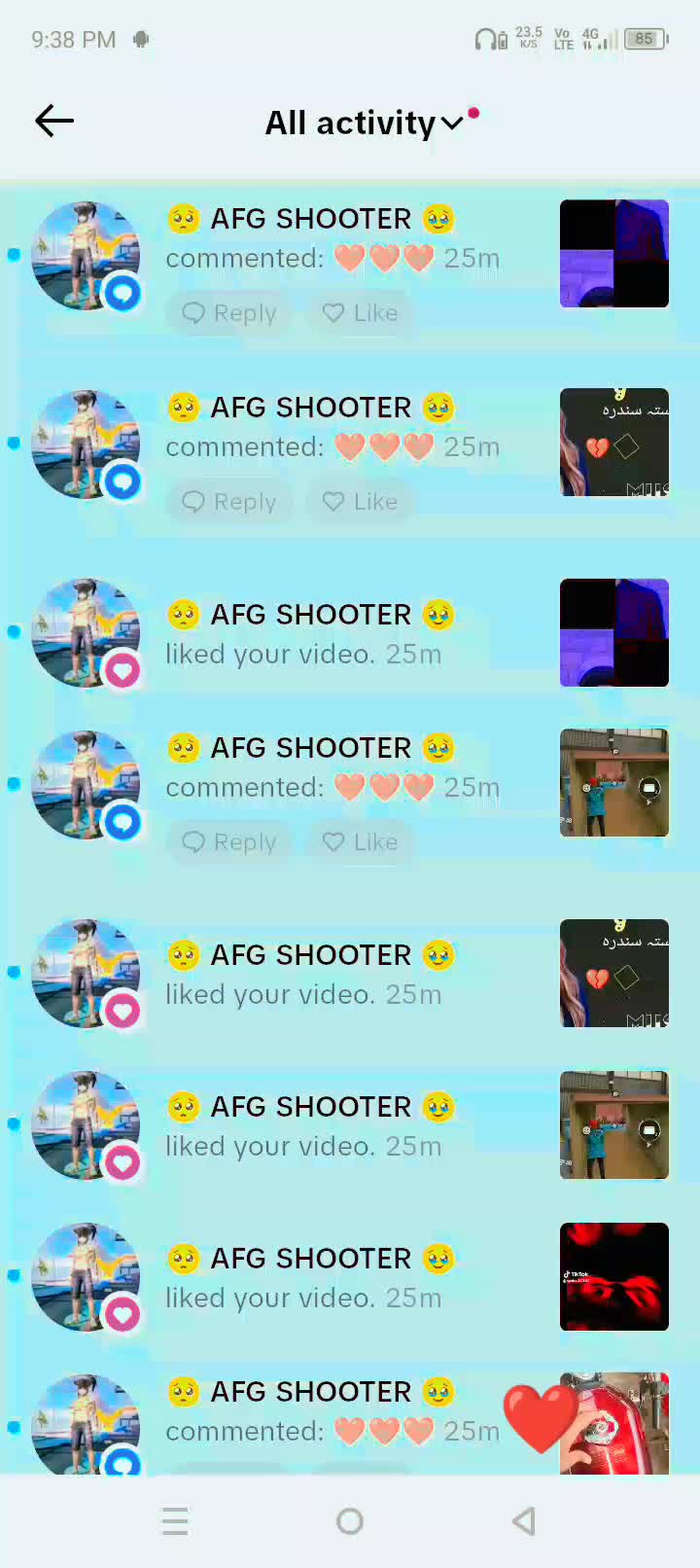Open the red lips video thumbnail

click(613, 1276)
